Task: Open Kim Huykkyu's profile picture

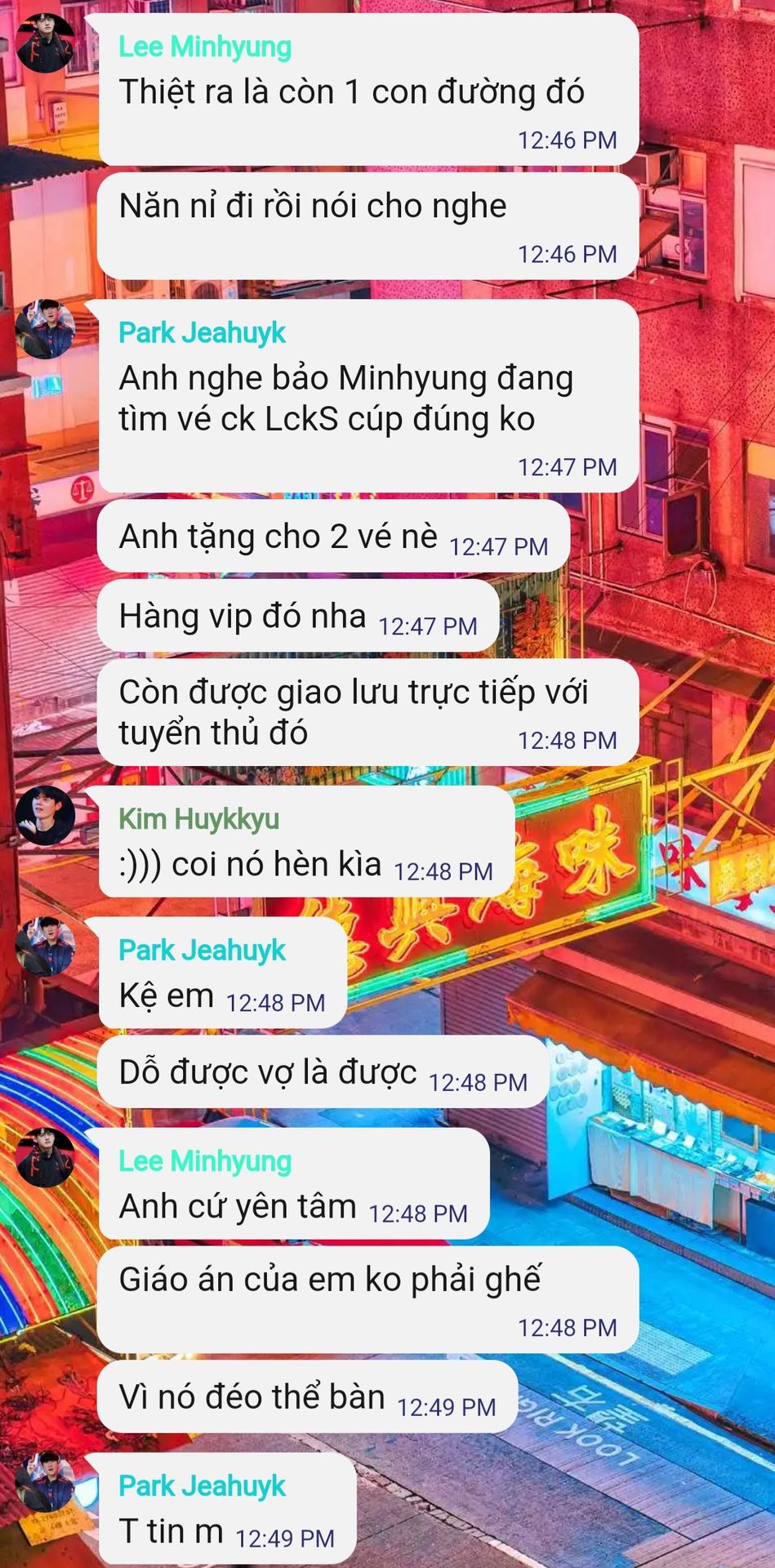Action: (x=46, y=815)
